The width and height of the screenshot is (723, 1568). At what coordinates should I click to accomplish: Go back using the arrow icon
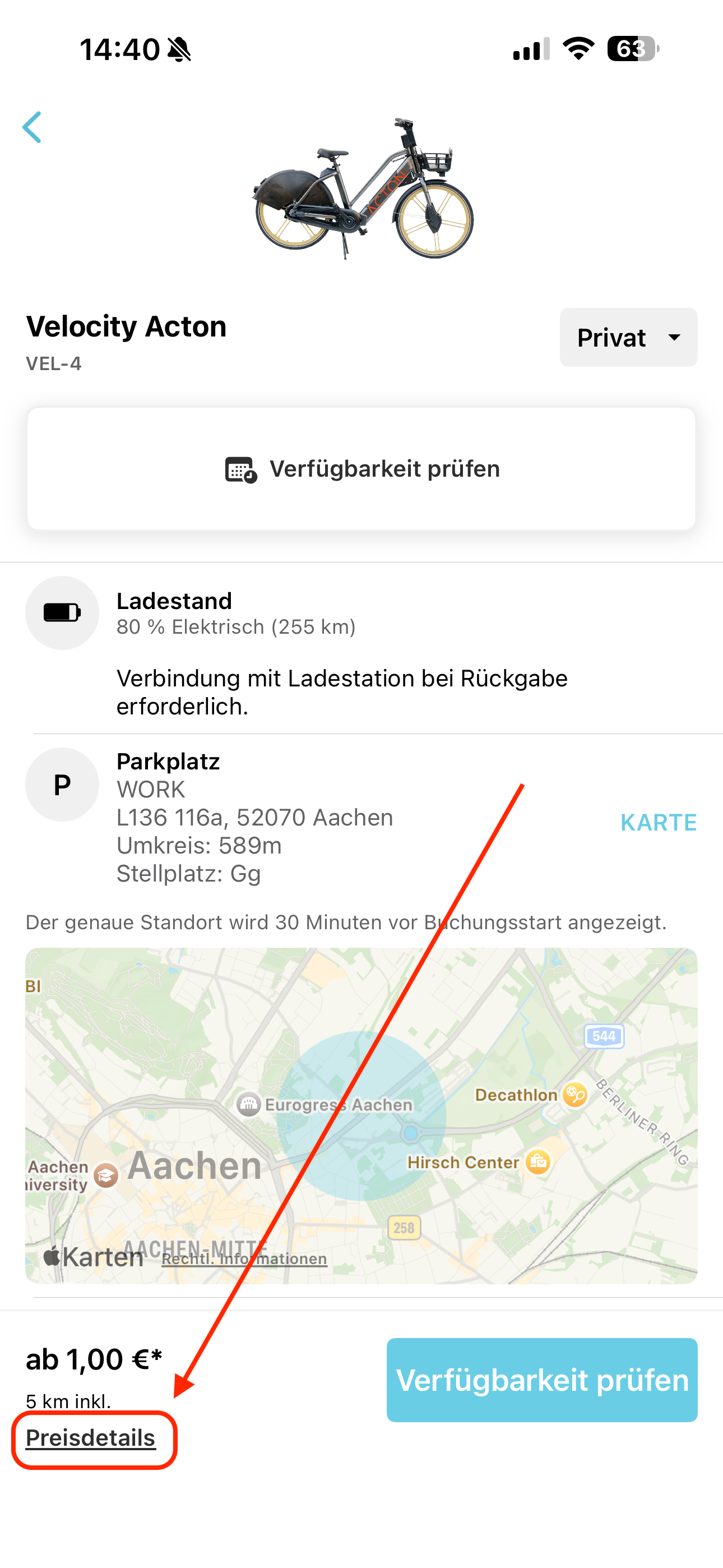click(x=33, y=127)
